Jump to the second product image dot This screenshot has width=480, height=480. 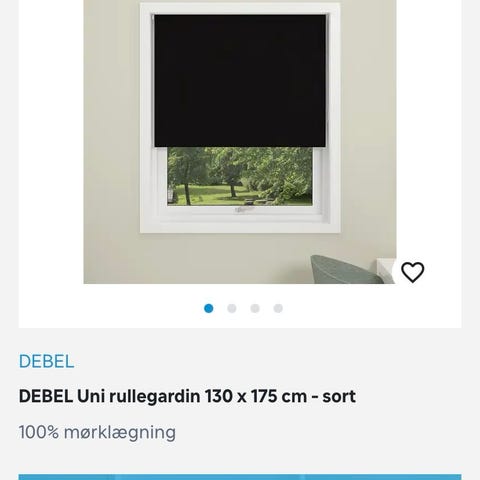click(x=232, y=308)
